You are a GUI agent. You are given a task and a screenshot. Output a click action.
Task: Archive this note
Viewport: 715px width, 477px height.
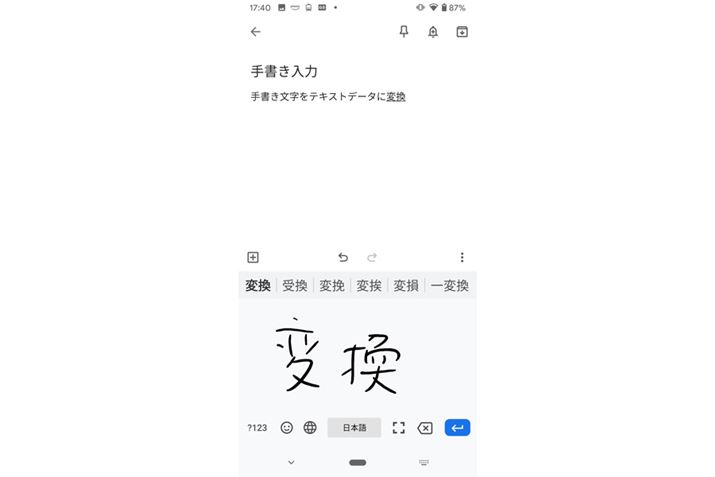(x=462, y=32)
